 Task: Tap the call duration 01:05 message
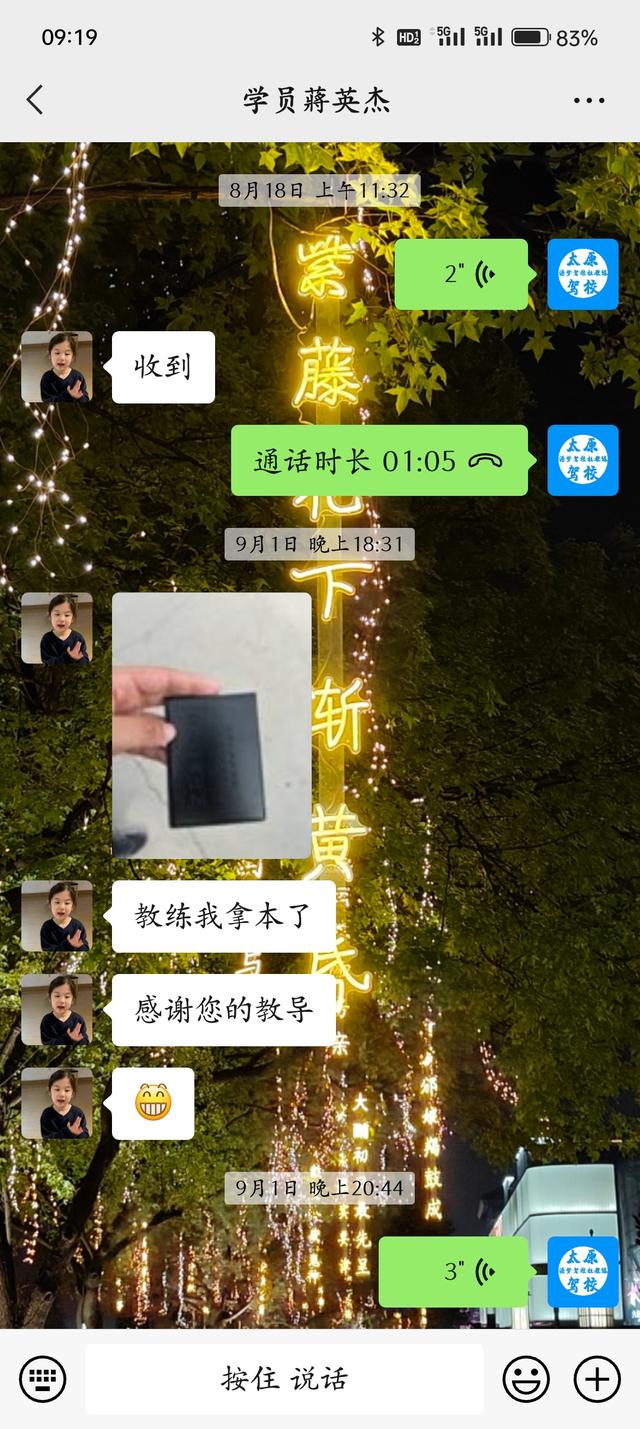tap(379, 460)
